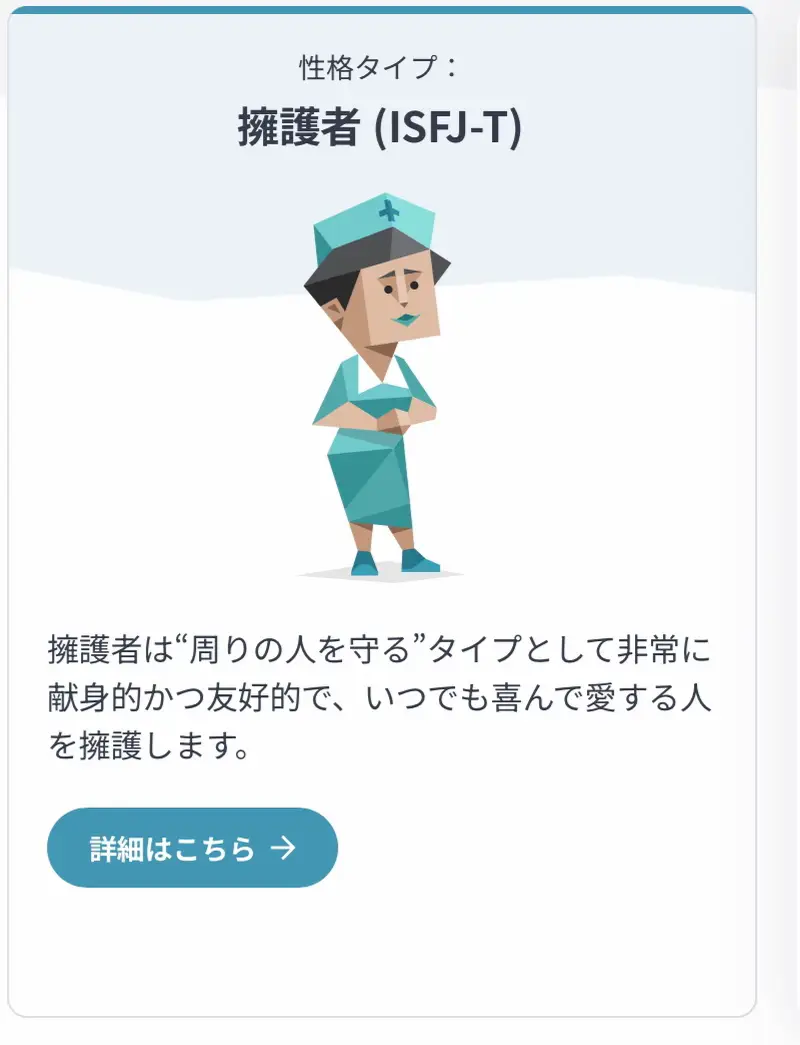Open the 詳細はこちら details button

(193, 848)
